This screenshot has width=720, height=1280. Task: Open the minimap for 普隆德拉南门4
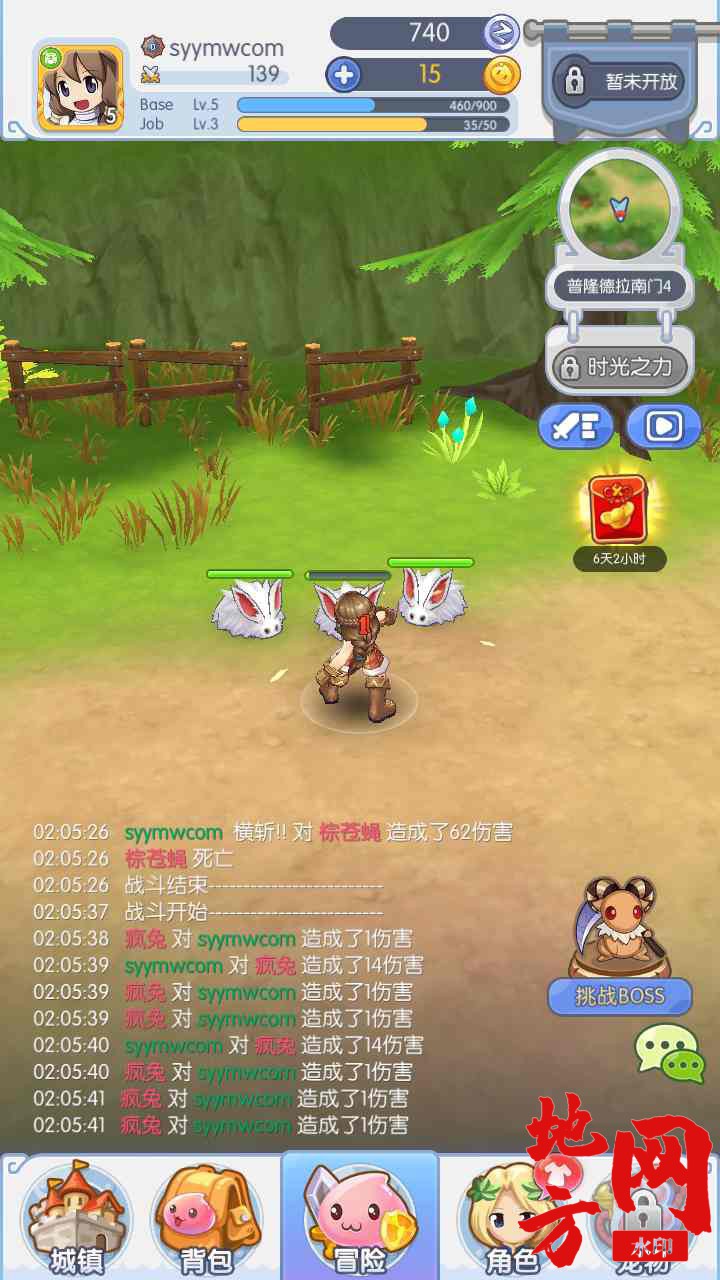tap(620, 207)
